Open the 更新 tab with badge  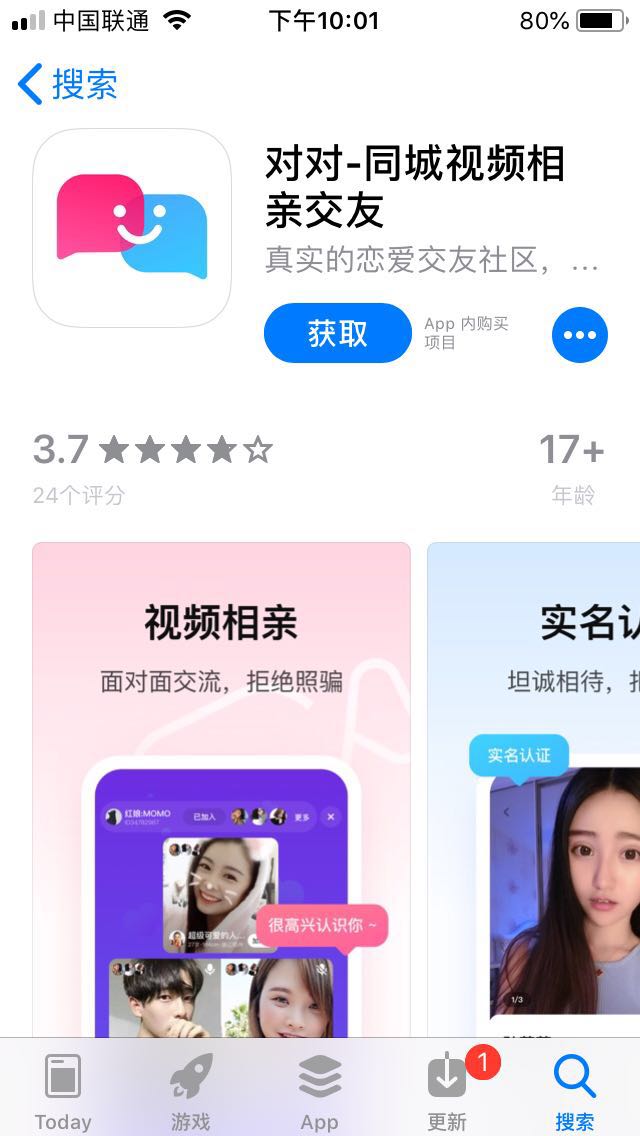click(x=447, y=1092)
